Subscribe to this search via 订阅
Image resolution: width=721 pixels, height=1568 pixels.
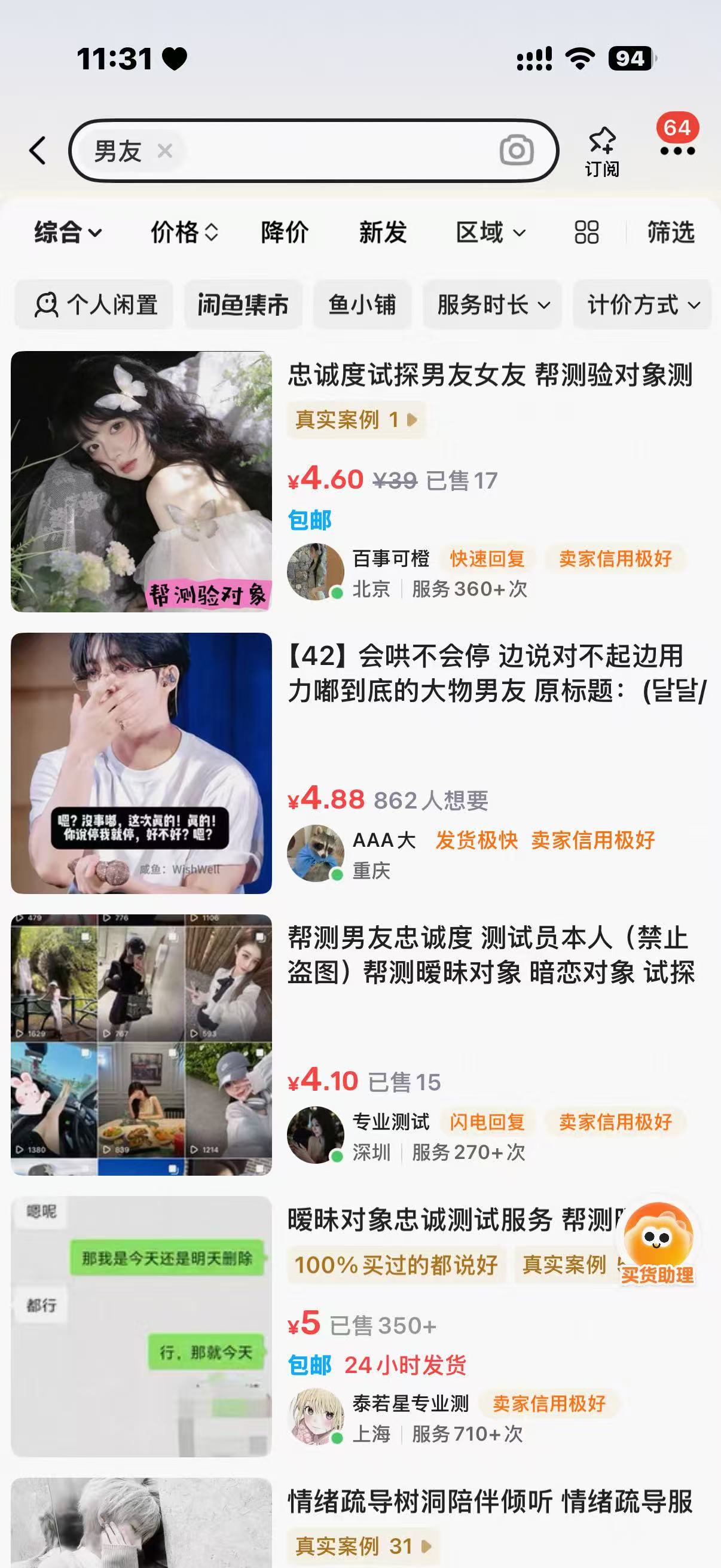pos(602,152)
